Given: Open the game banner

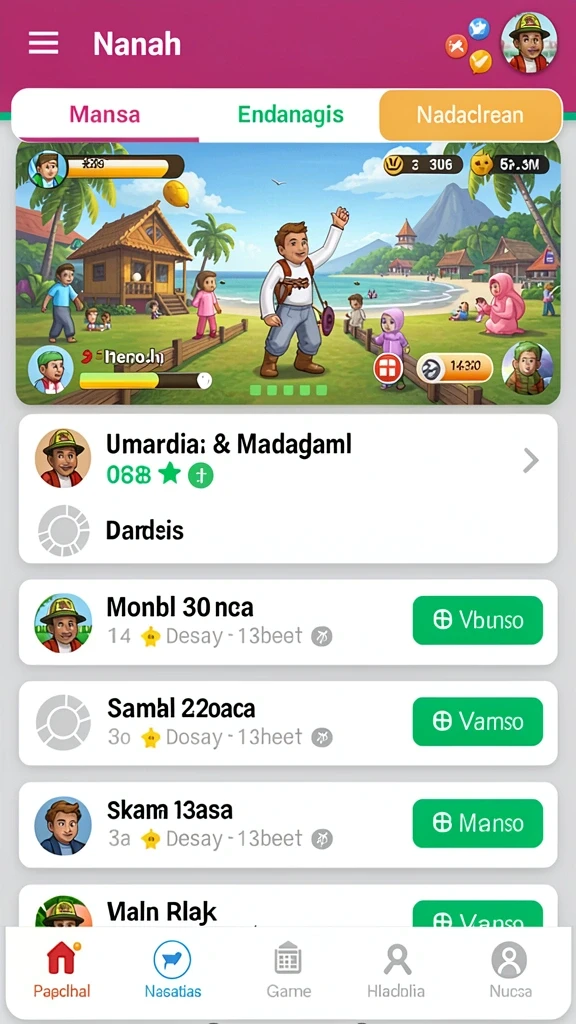Looking at the screenshot, I should [288, 273].
